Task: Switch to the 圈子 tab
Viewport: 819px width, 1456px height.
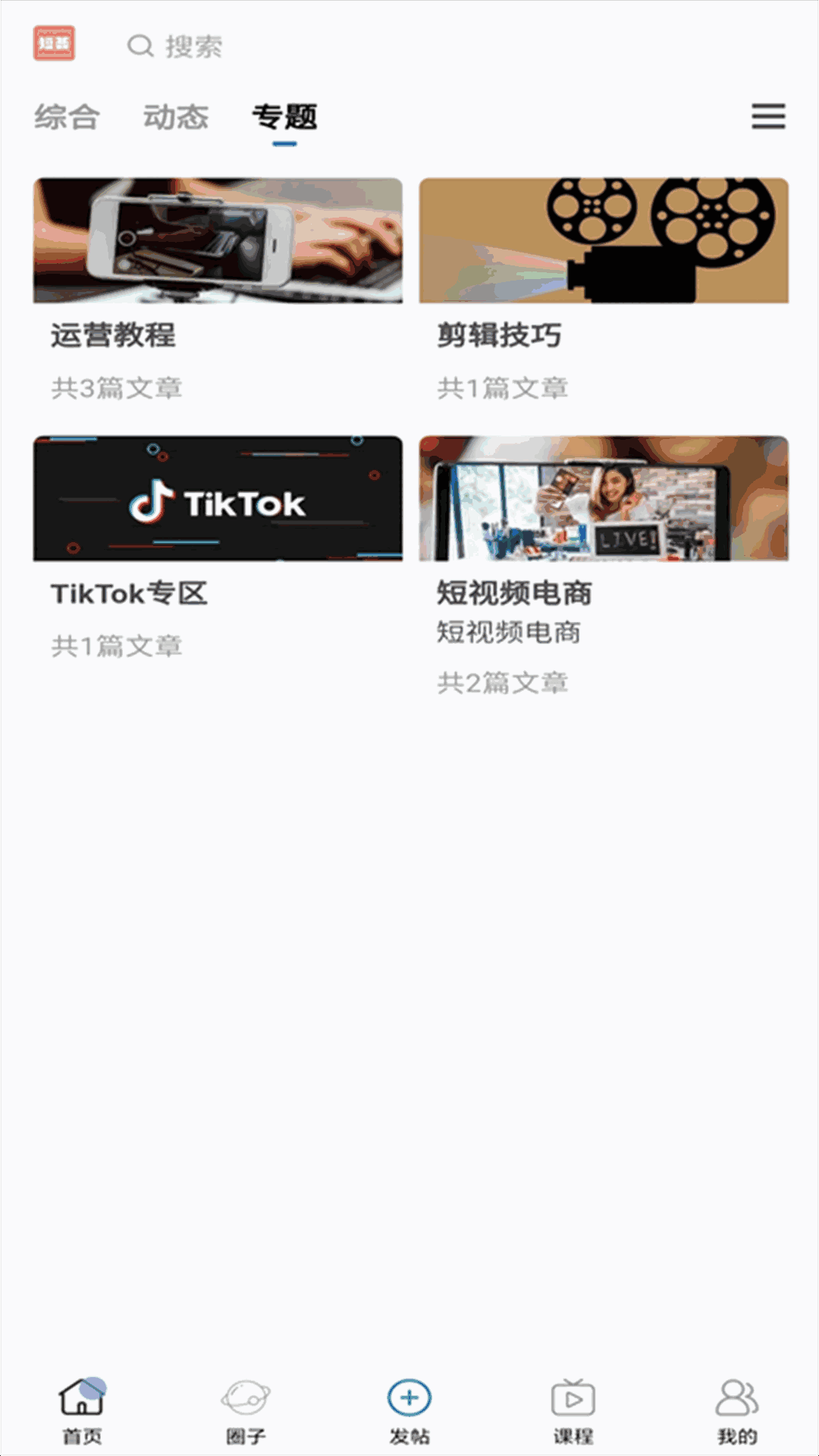Action: (x=246, y=1412)
